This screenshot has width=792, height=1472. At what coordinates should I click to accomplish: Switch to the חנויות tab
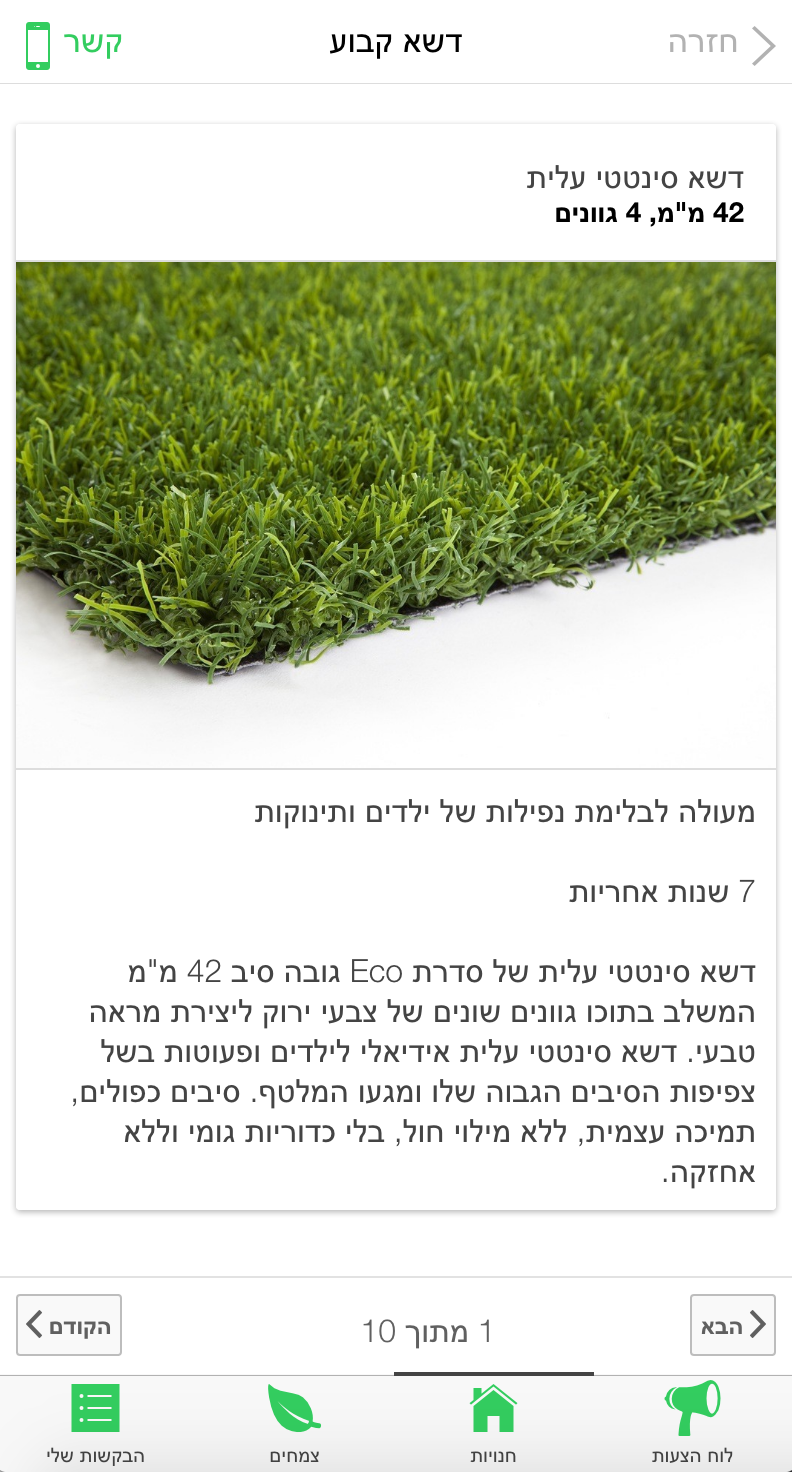point(494,1423)
